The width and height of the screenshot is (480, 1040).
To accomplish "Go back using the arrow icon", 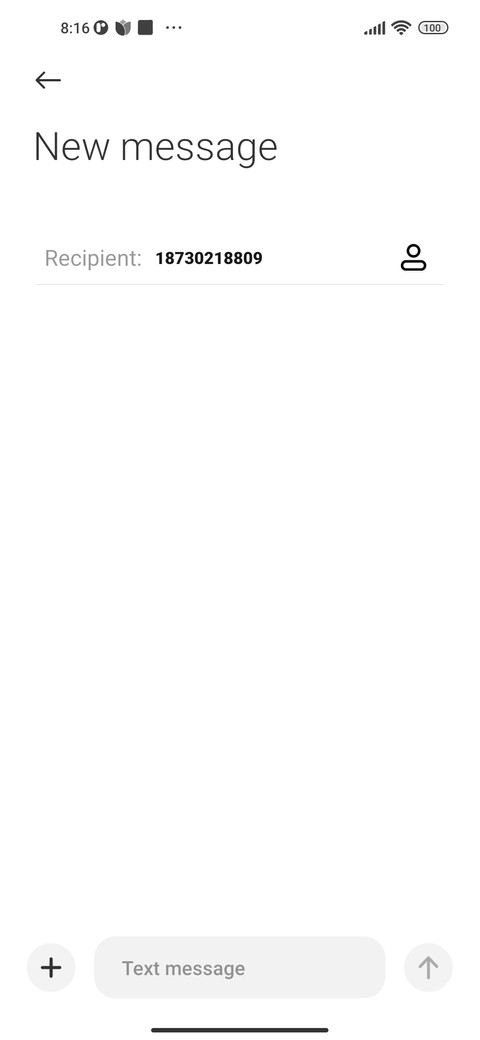I will 48,80.
